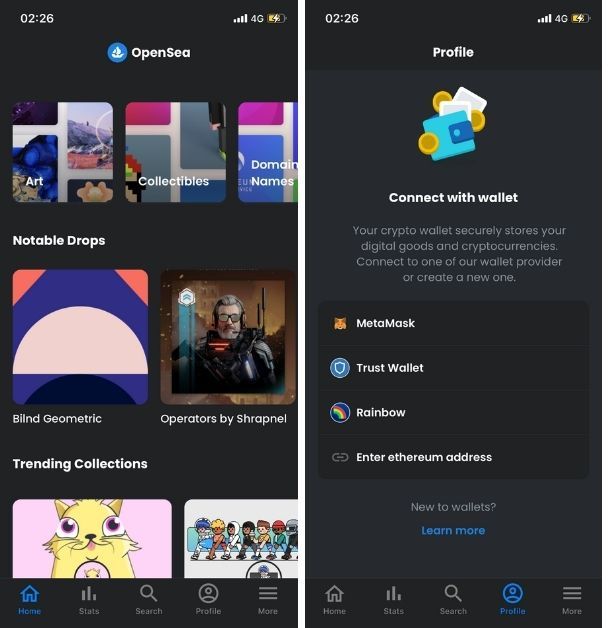View the Blind Geometric drop
610x628 pixels.
pyautogui.click(x=80, y=336)
